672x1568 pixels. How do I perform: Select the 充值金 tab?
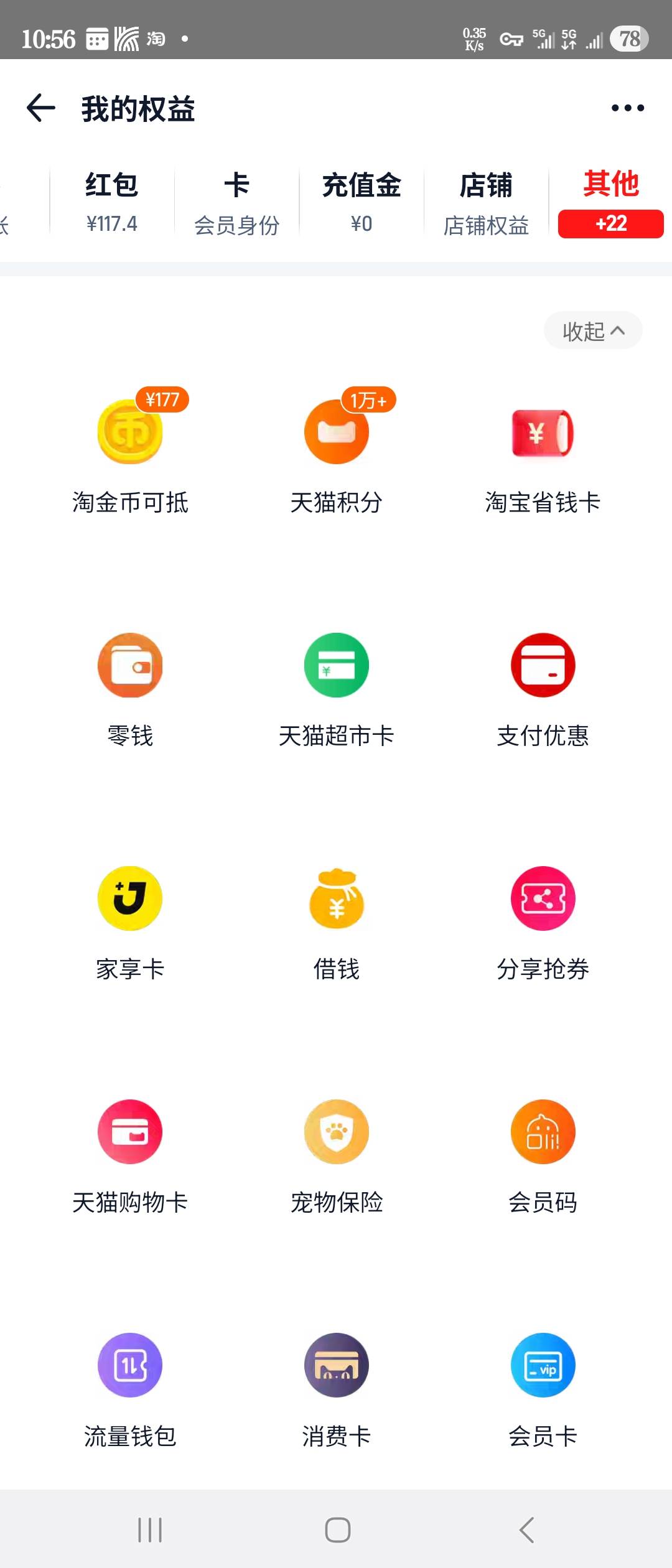pos(362,202)
